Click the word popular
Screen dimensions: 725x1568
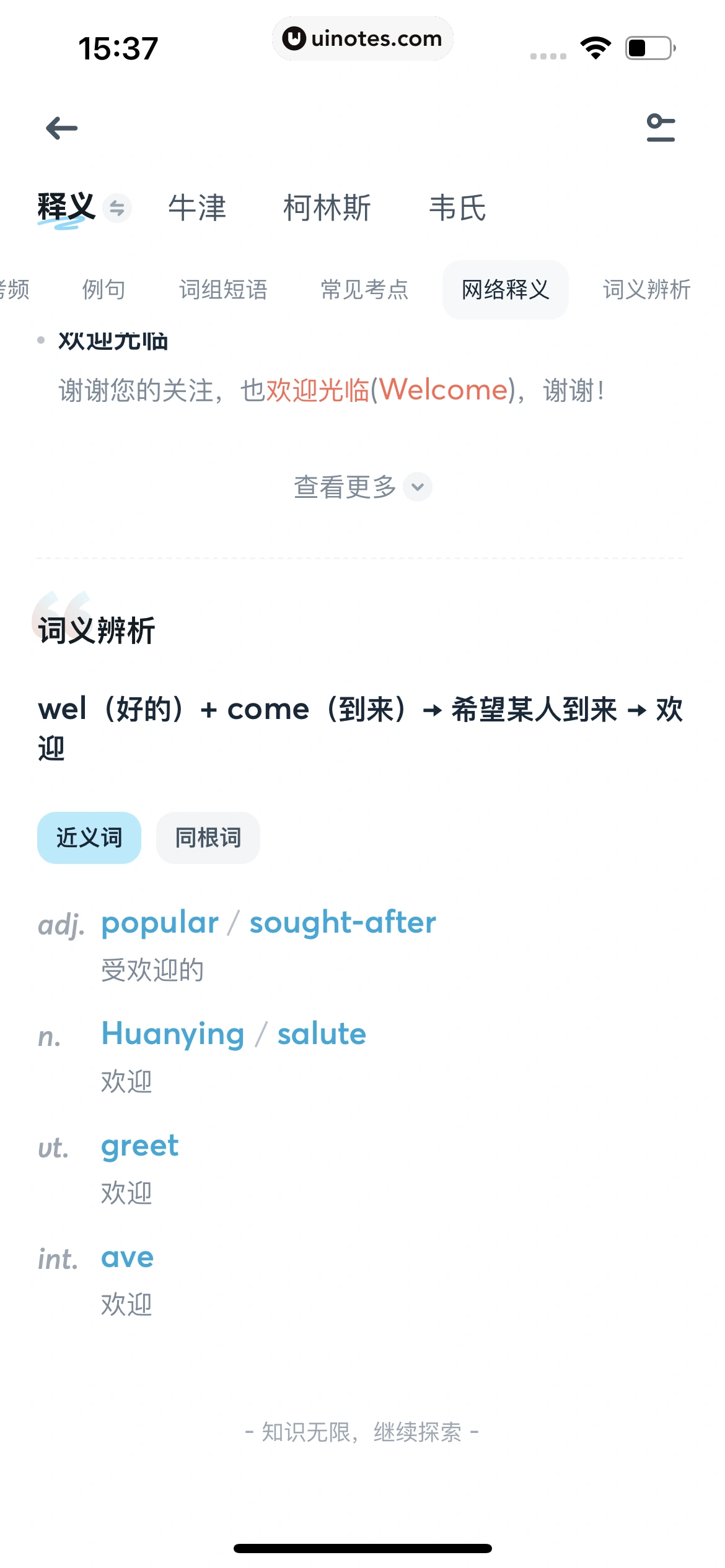coord(159,922)
